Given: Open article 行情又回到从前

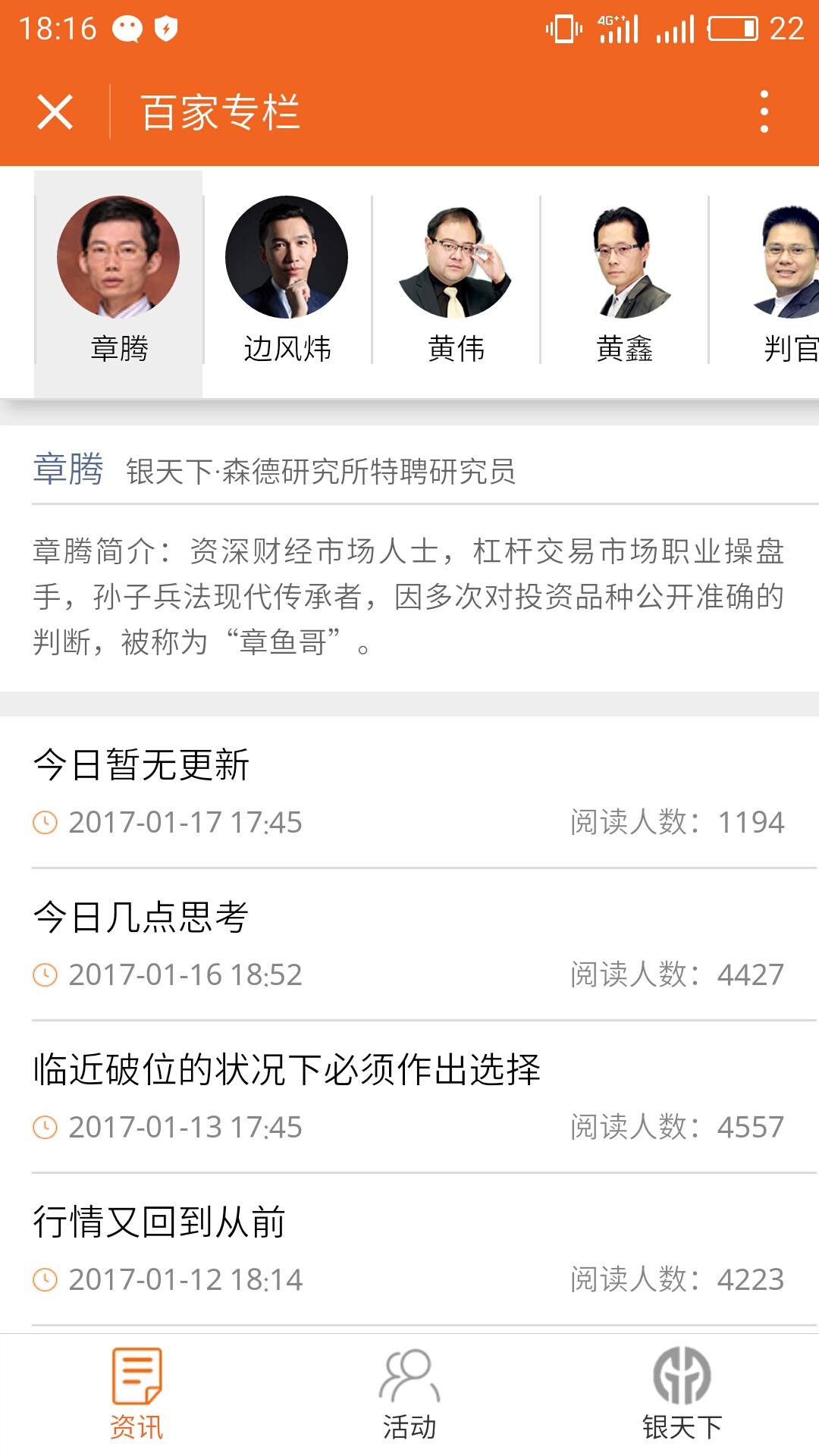Looking at the screenshot, I should tap(159, 1222).
